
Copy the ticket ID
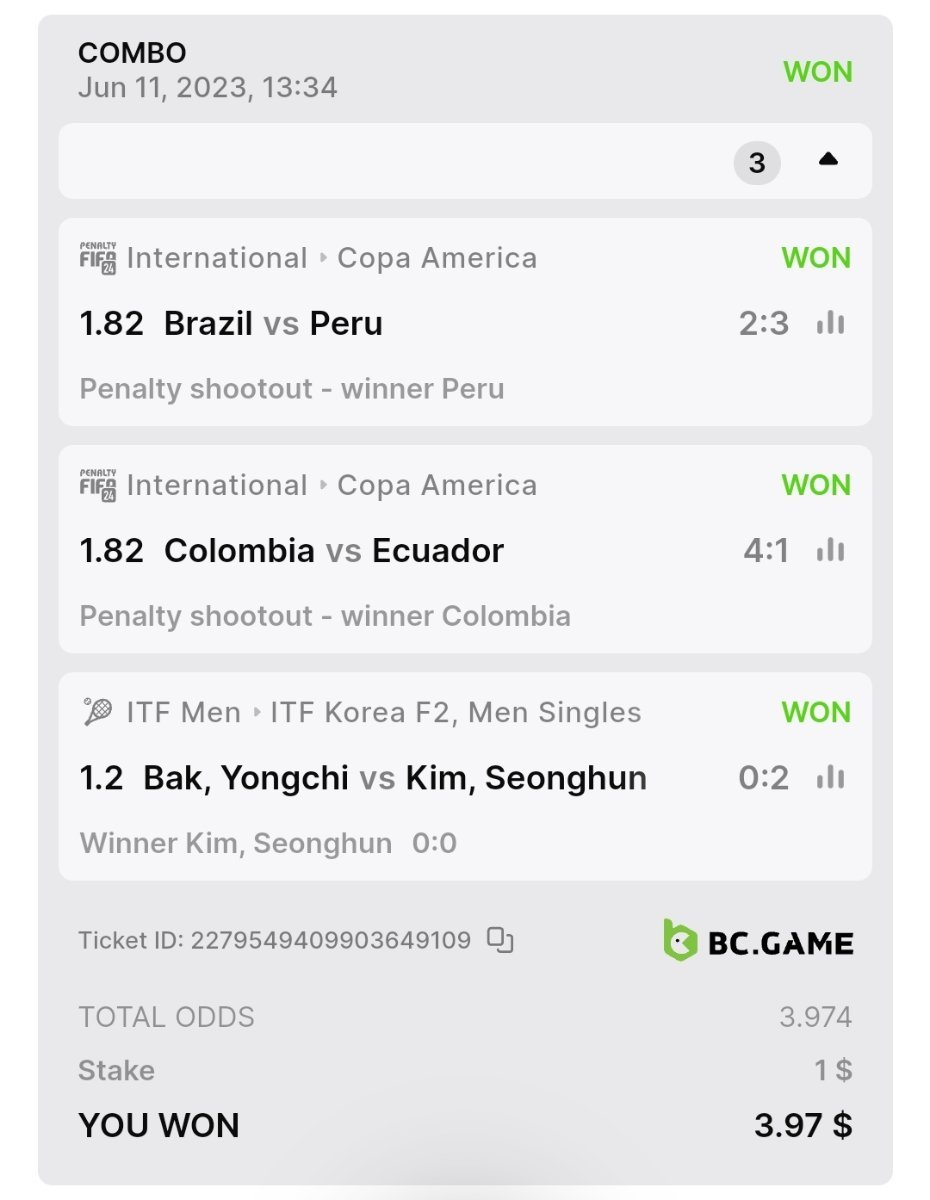(500, 940)
